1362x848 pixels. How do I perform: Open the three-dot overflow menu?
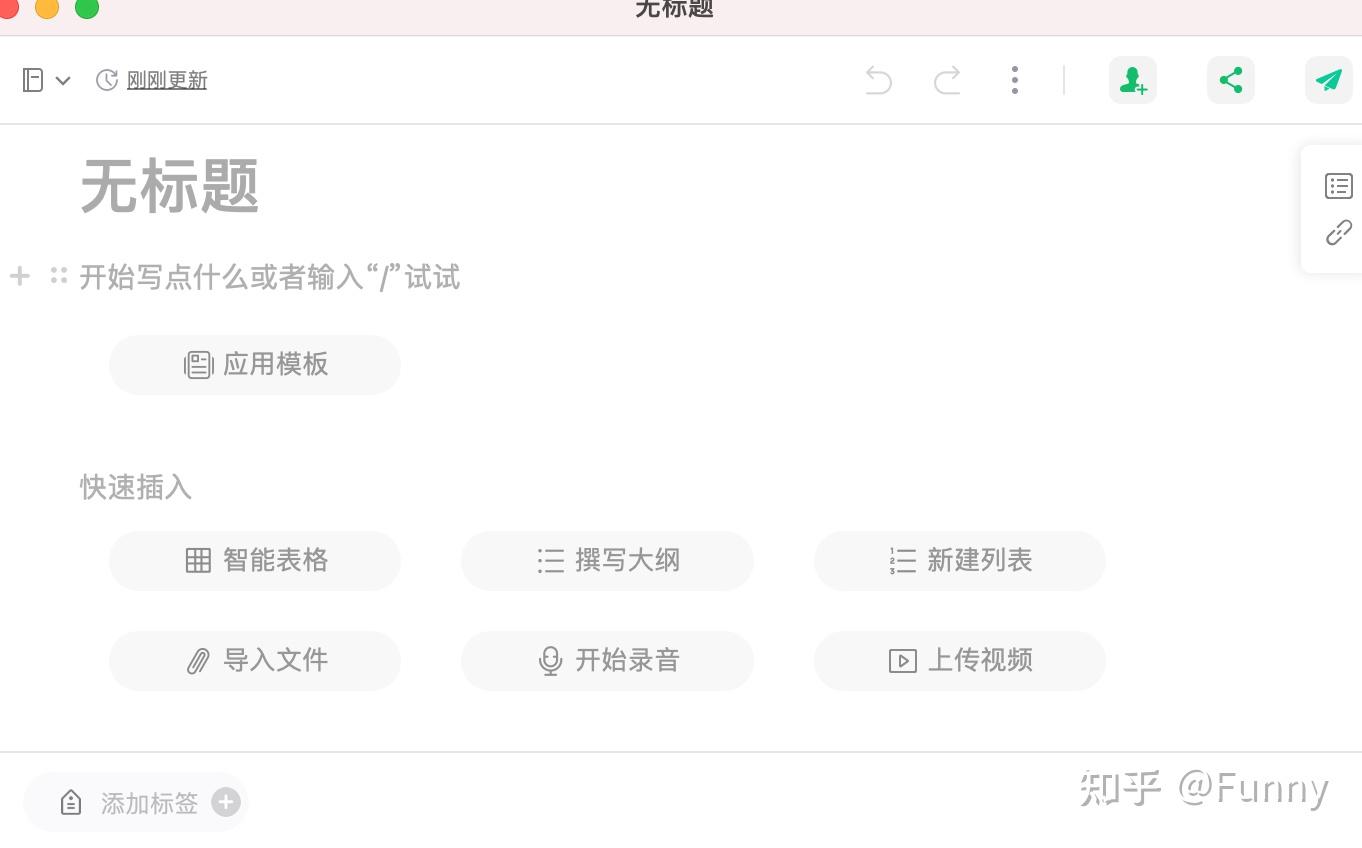pos(1015,80)
